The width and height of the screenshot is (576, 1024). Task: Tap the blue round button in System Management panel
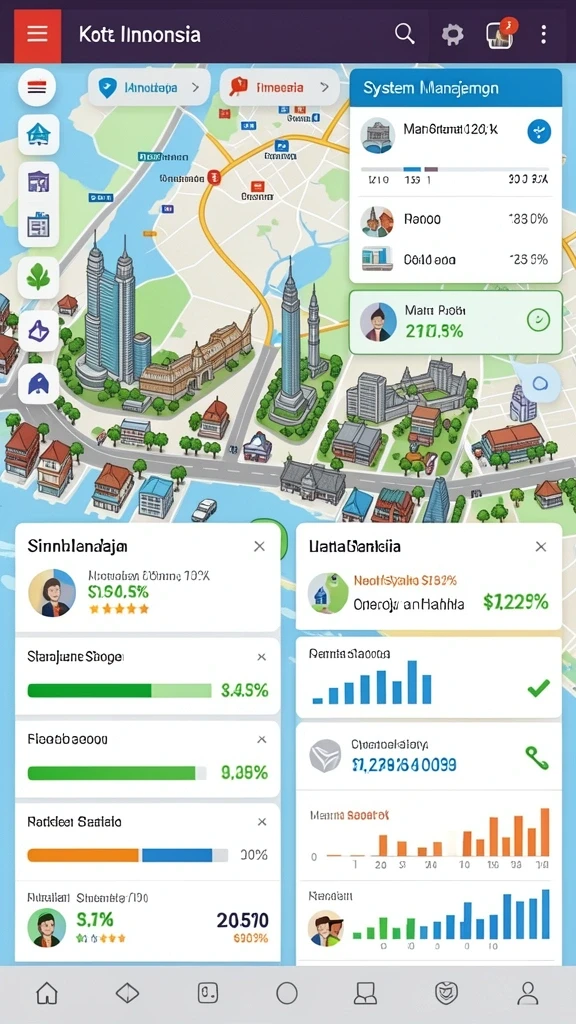point(539,132)
